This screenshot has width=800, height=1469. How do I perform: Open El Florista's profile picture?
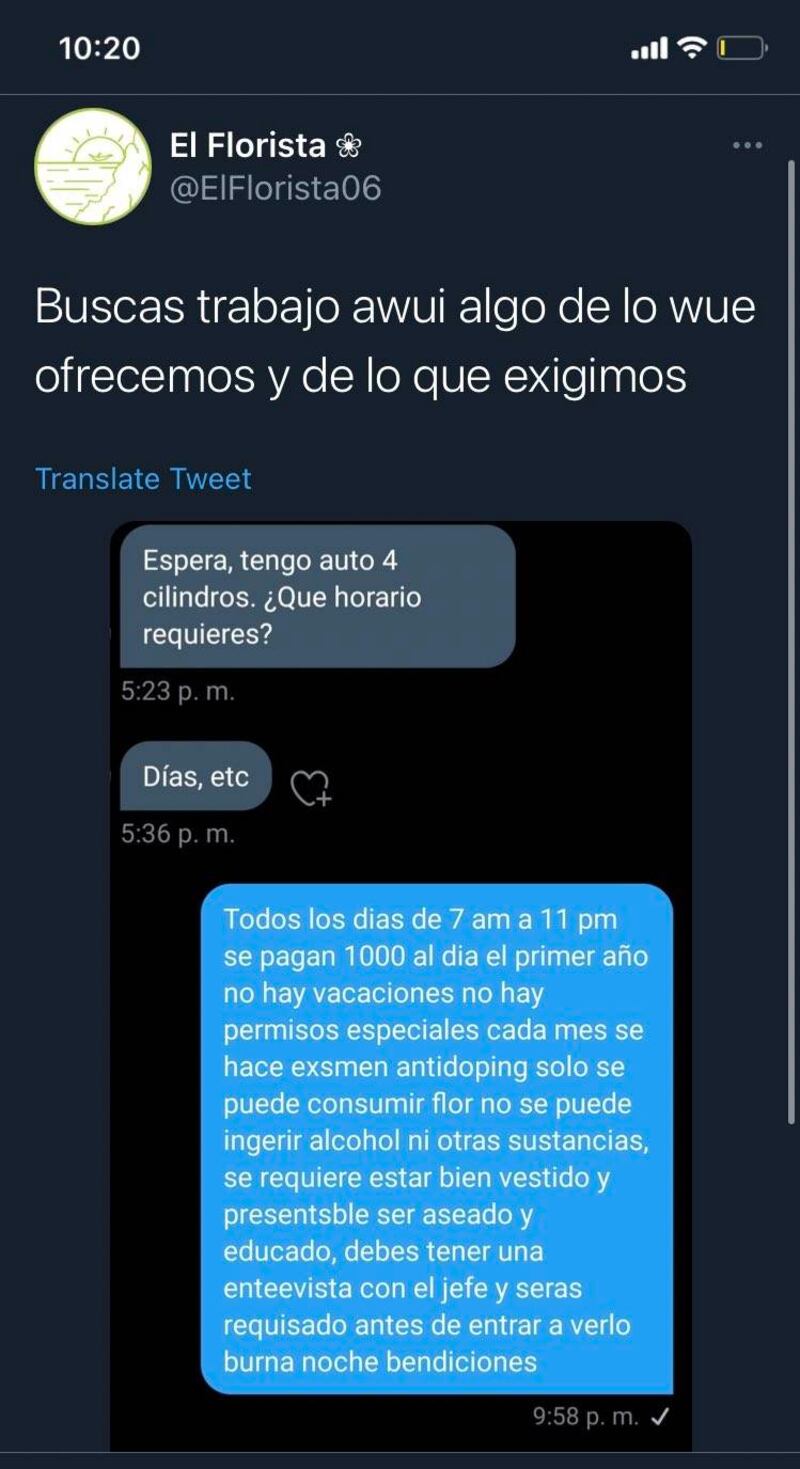93,166
